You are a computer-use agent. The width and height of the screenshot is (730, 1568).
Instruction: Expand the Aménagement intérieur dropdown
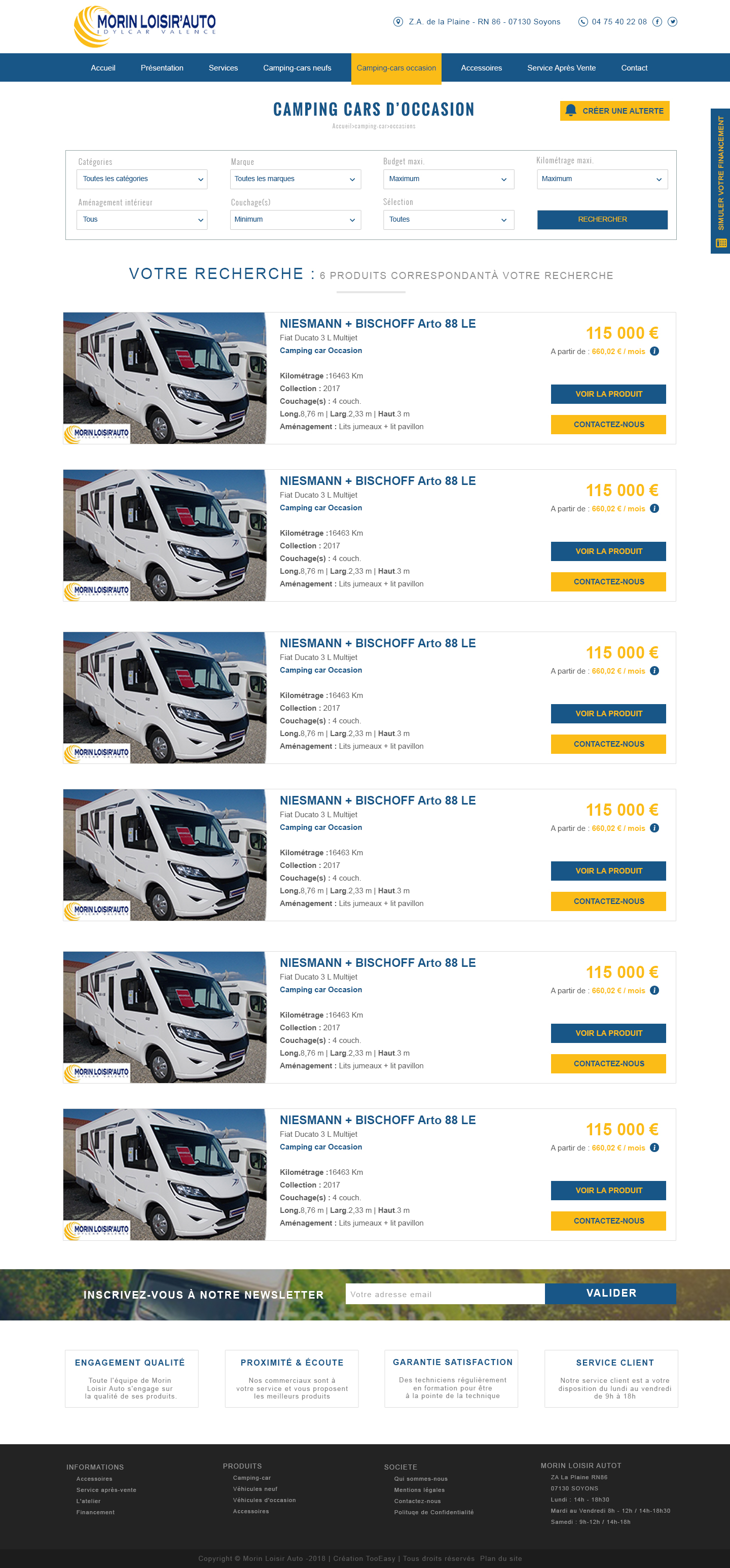[x=142, y=220]
